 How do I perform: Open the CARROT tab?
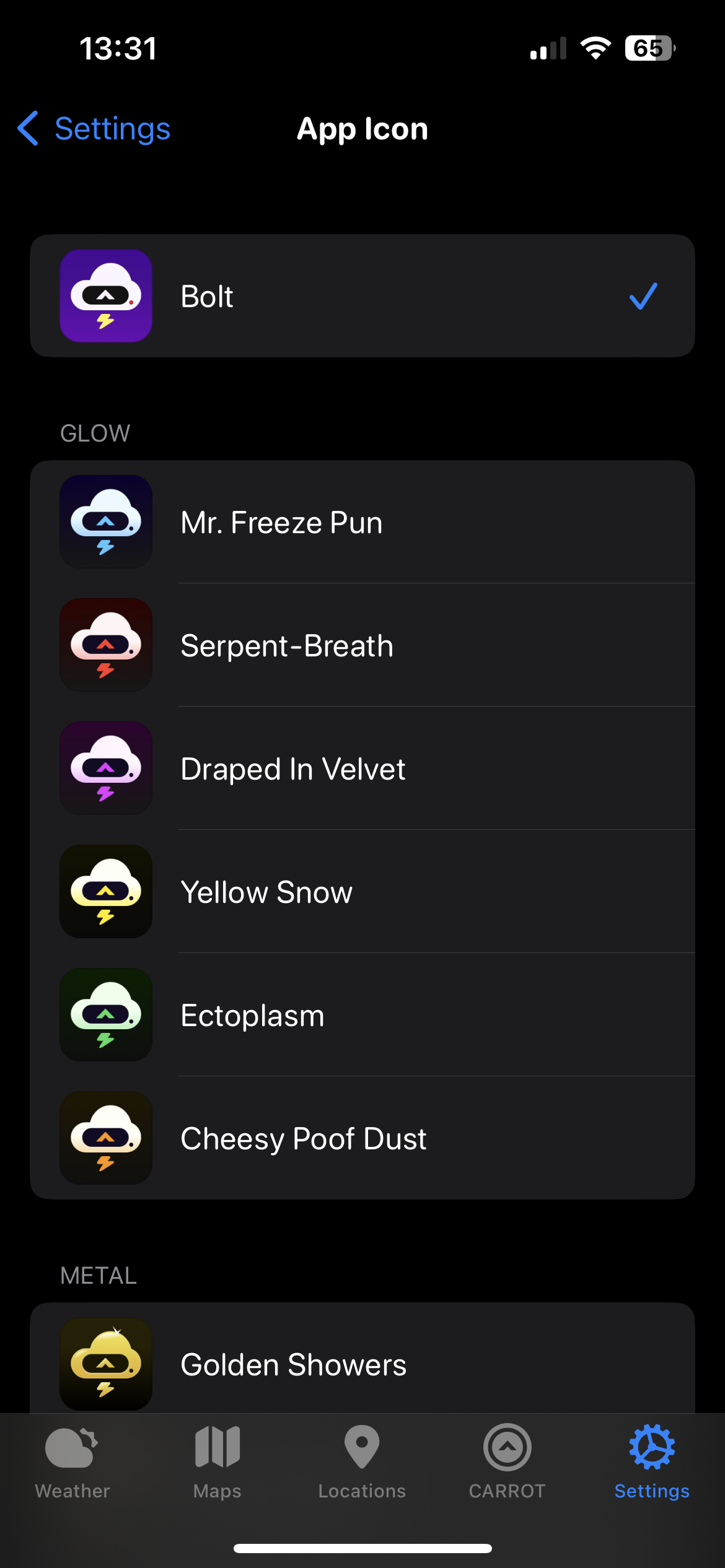(507, 1461)
